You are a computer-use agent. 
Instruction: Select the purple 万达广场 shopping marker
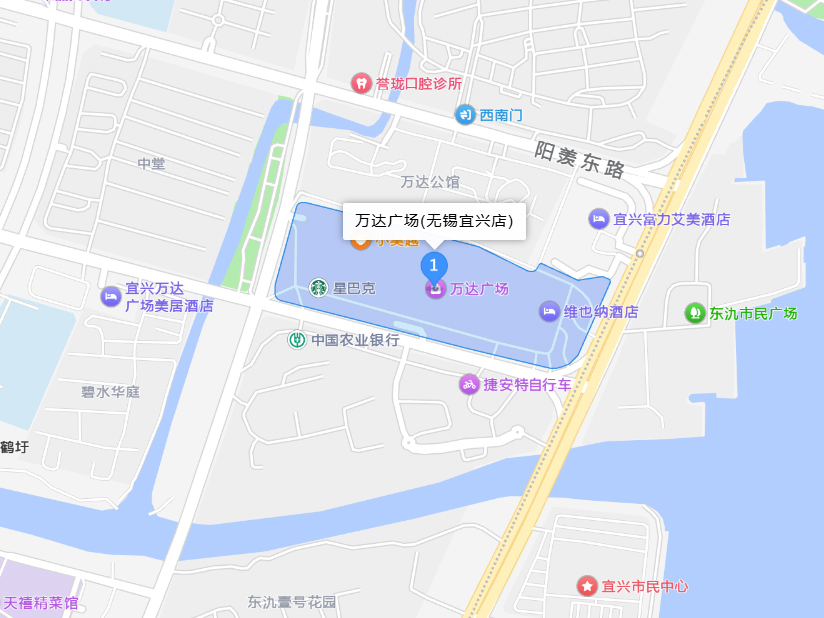pyautogui.click(x=435, y=289)
